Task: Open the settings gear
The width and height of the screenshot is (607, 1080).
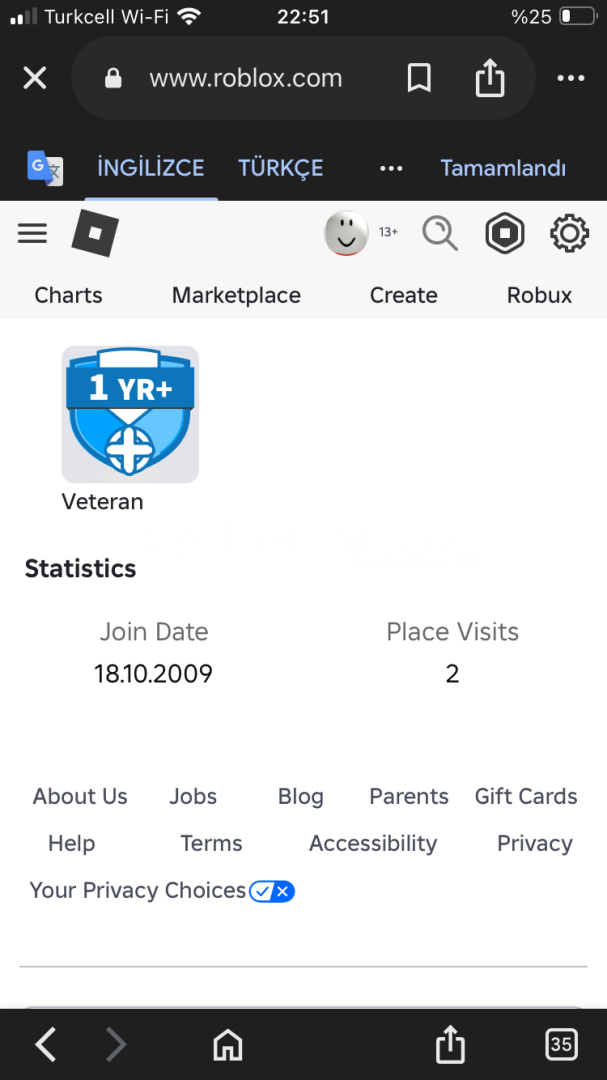Action: [569, 233]
